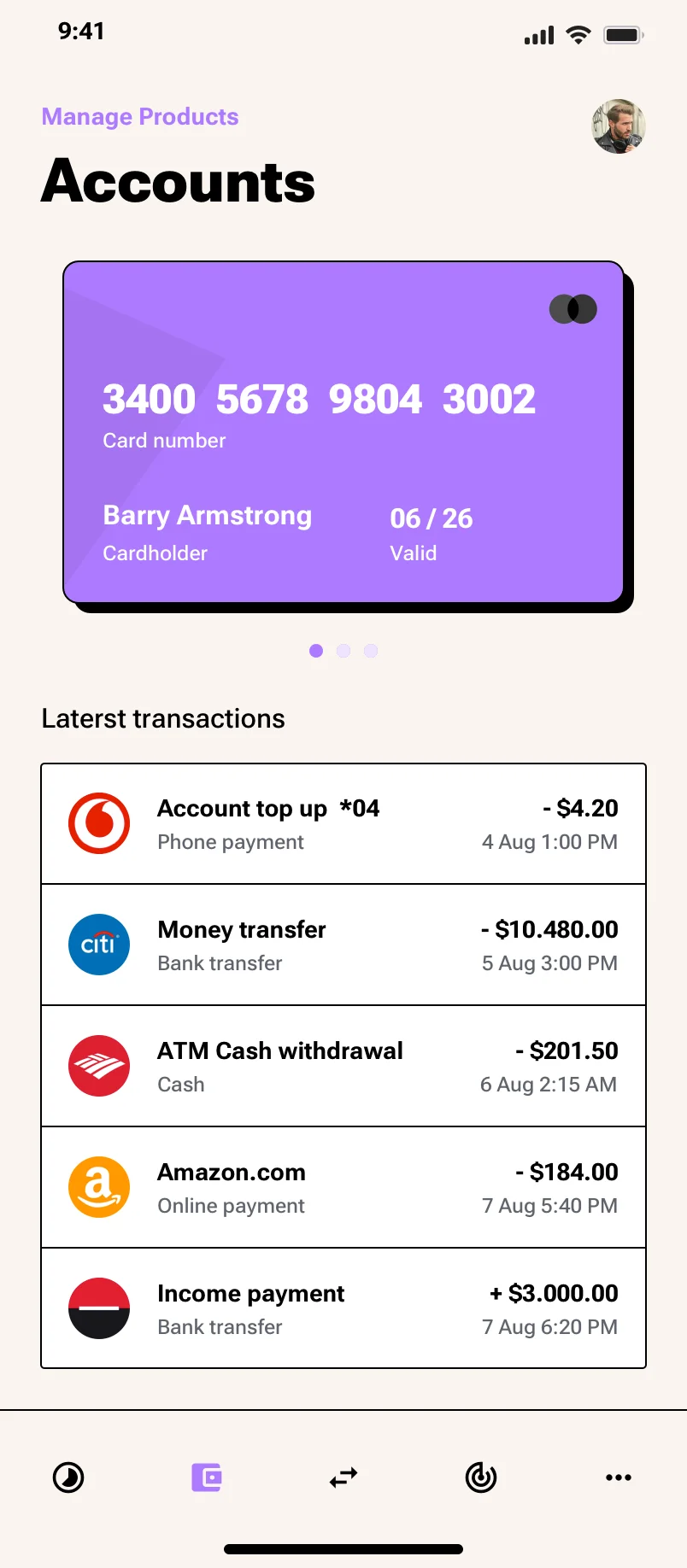The image size is (687, 1568).
Task: Select the goals target icon in navigation bar
Action: (480, 1477)
